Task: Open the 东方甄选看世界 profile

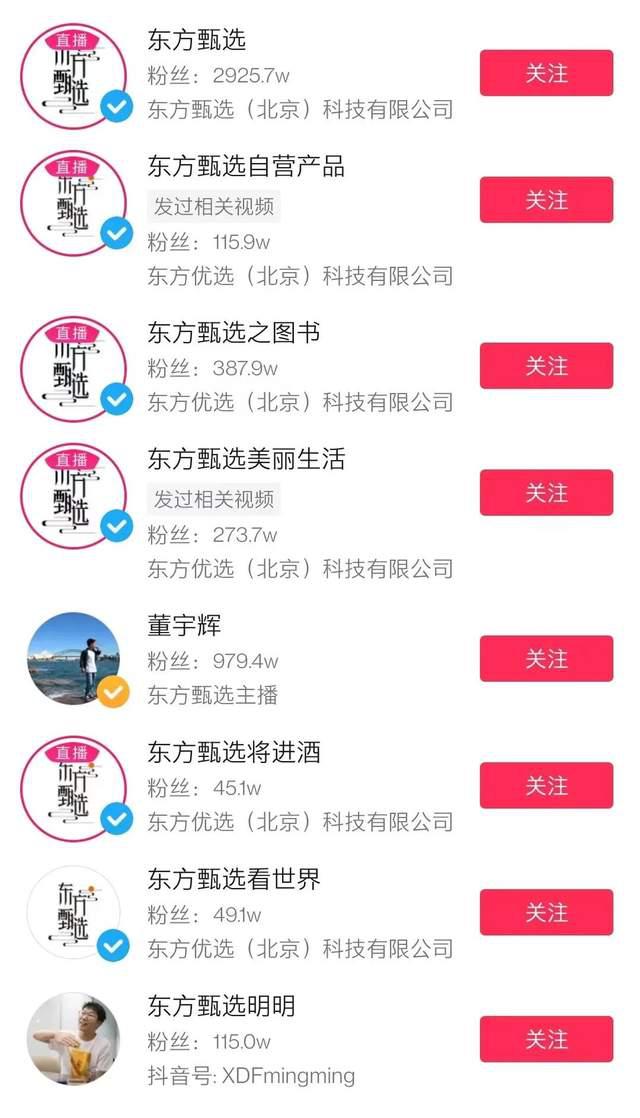Action: click(x=234, y=879)
